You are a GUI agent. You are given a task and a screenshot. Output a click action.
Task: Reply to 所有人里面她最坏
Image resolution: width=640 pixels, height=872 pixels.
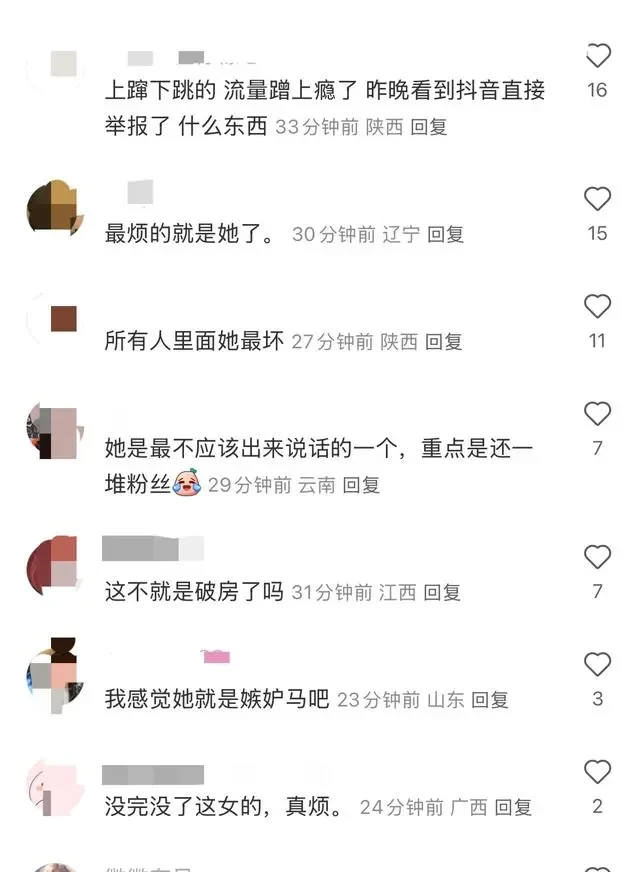coord(444,342)
